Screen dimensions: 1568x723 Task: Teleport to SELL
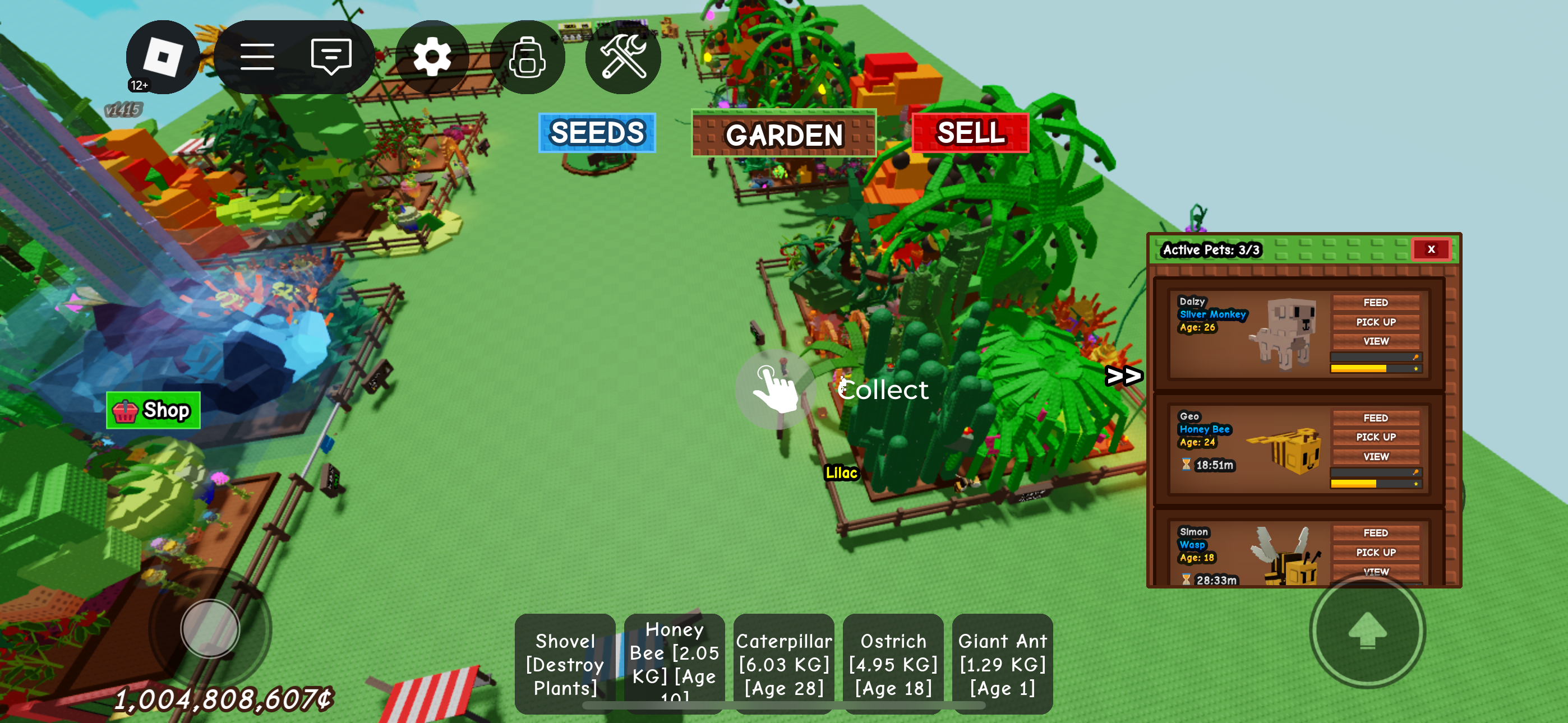point(970,133)
